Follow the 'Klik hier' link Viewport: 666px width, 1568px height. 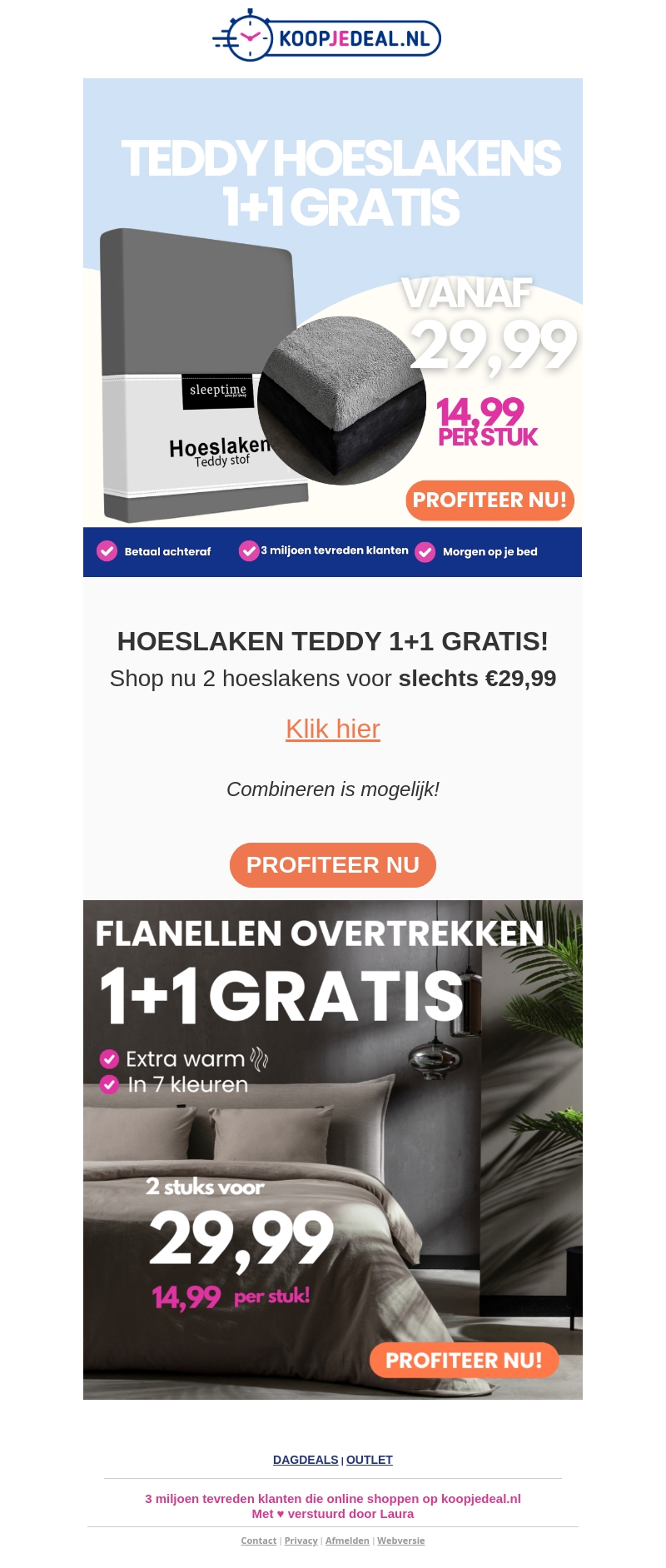click(333, 729)
